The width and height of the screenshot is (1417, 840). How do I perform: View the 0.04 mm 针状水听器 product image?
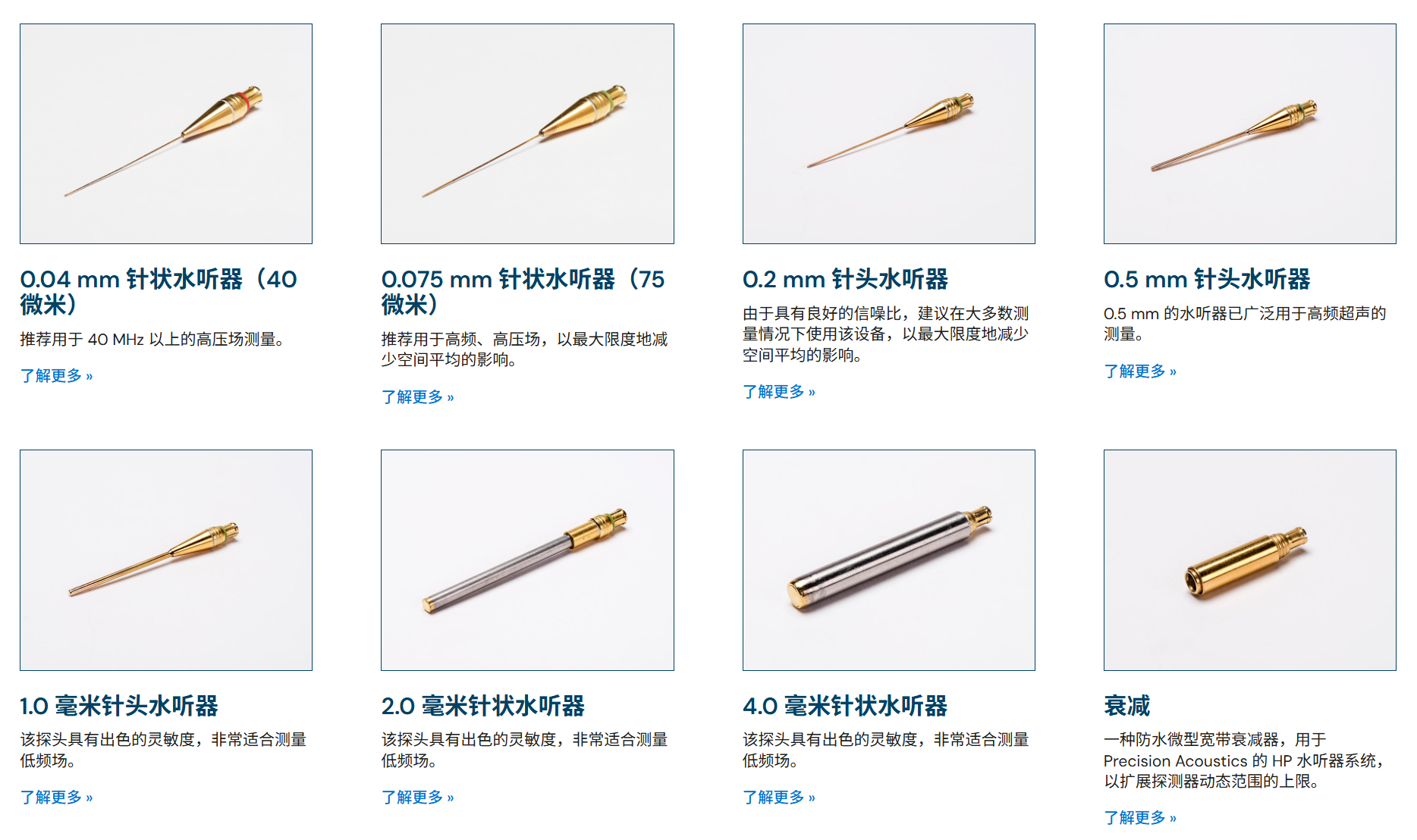point(166,134)
